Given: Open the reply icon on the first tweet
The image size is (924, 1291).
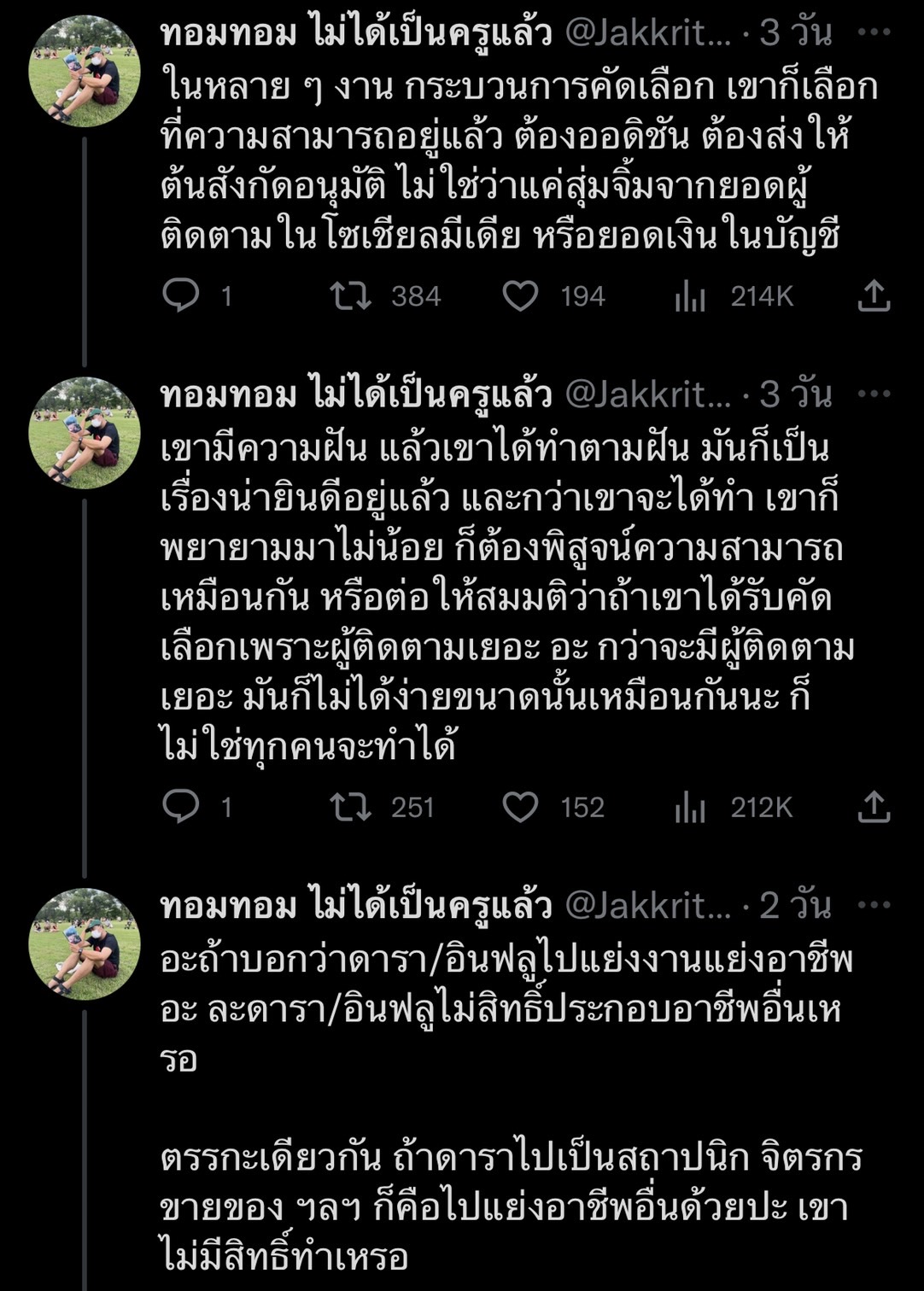Looking at the screenshot, I should pos(181,296).
